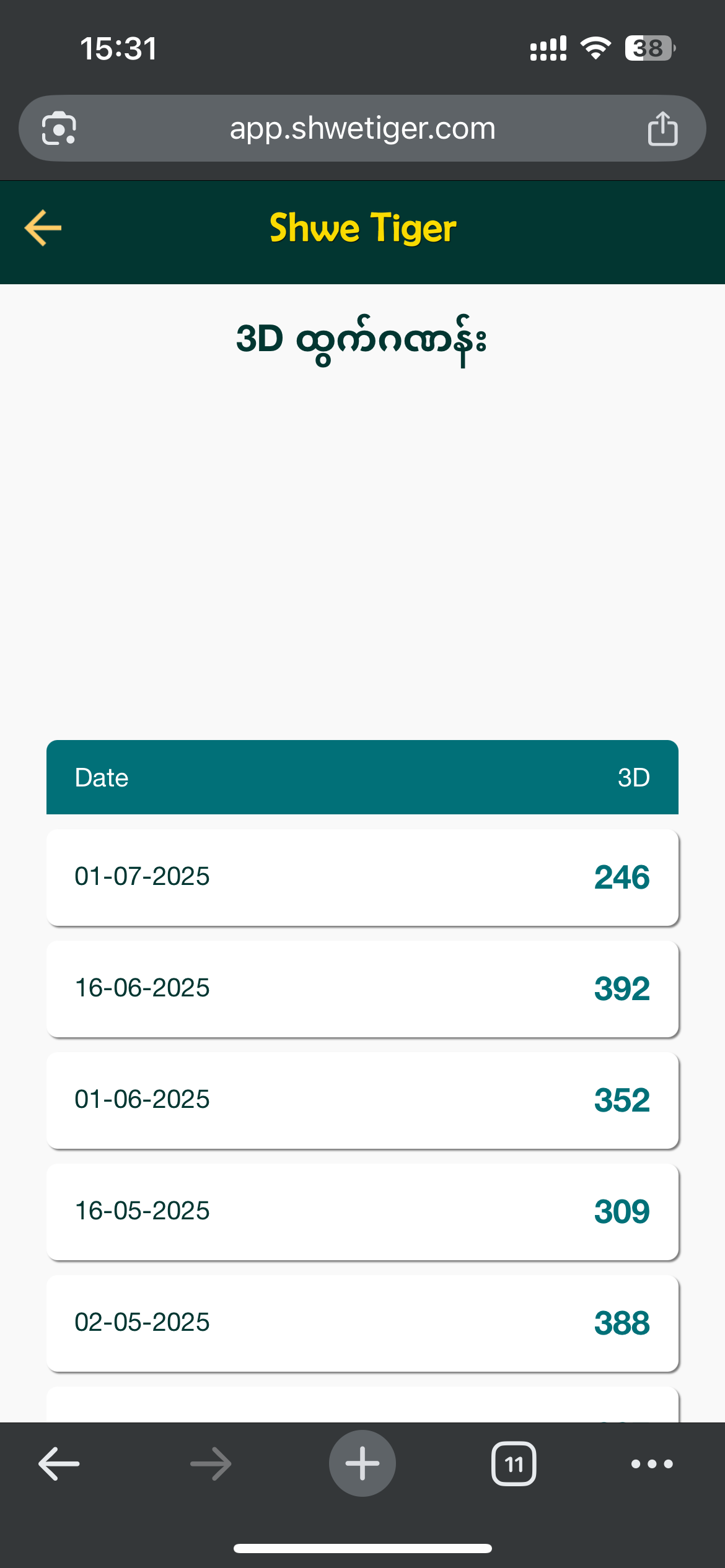Navigate back with the browser back arrow
Viewport: 725px width, 1568px height.
point(59,1464)
